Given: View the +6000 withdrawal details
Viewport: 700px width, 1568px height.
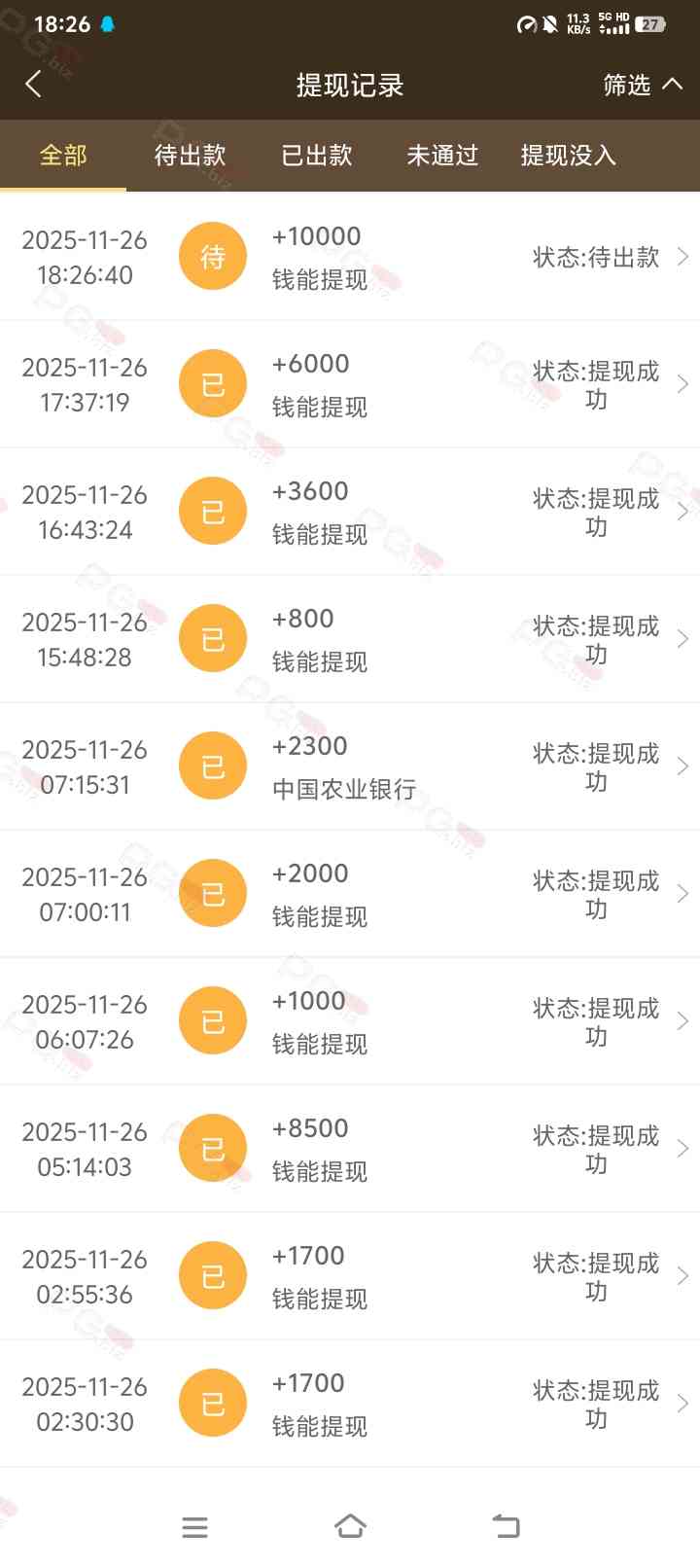Looking at the screenshot, I should pyautogui.click(x=350, y=384).
